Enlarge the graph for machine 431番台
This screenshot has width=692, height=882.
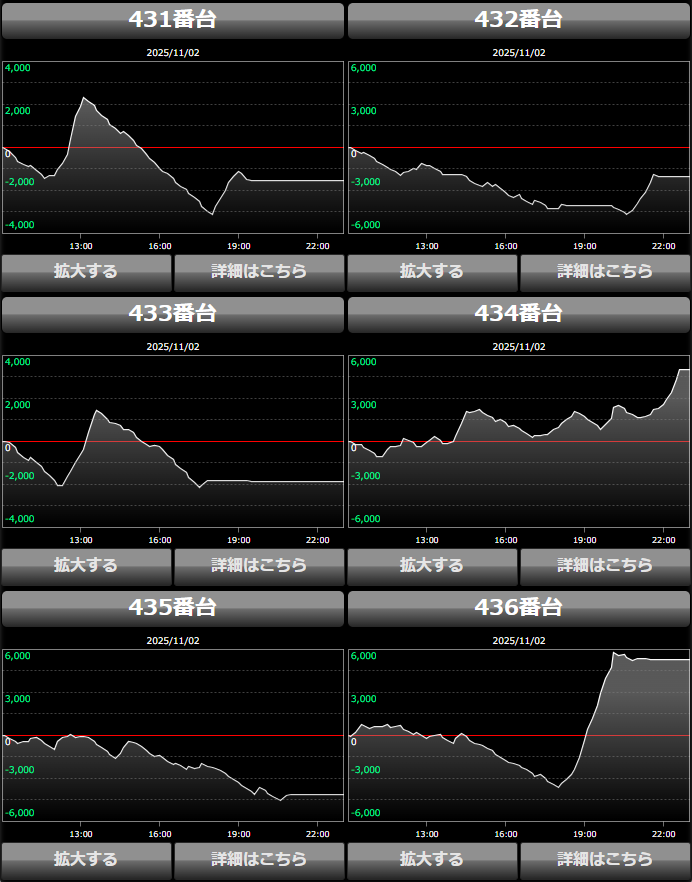tap(86, 271)
